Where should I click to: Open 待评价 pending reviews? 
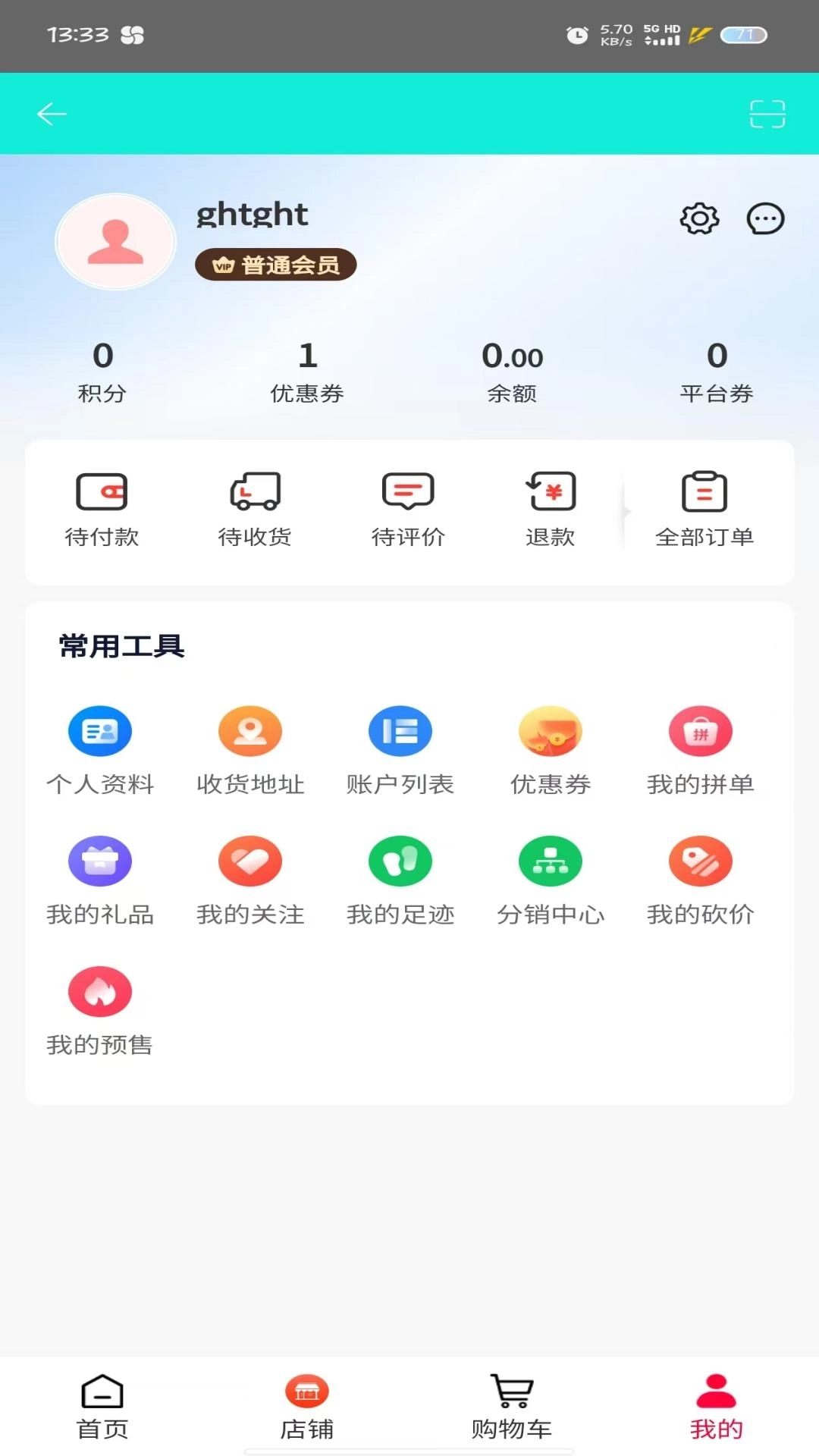(x=408, y=508)
